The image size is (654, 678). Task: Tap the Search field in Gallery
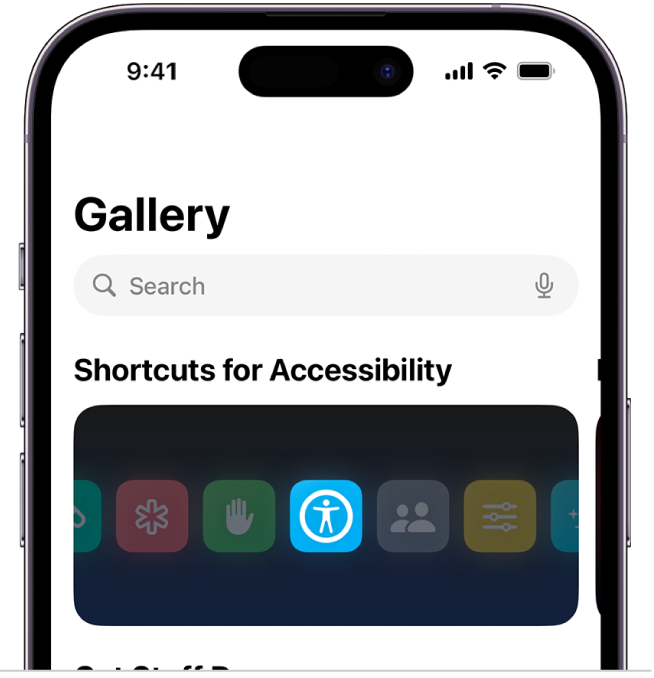point(300,286)
